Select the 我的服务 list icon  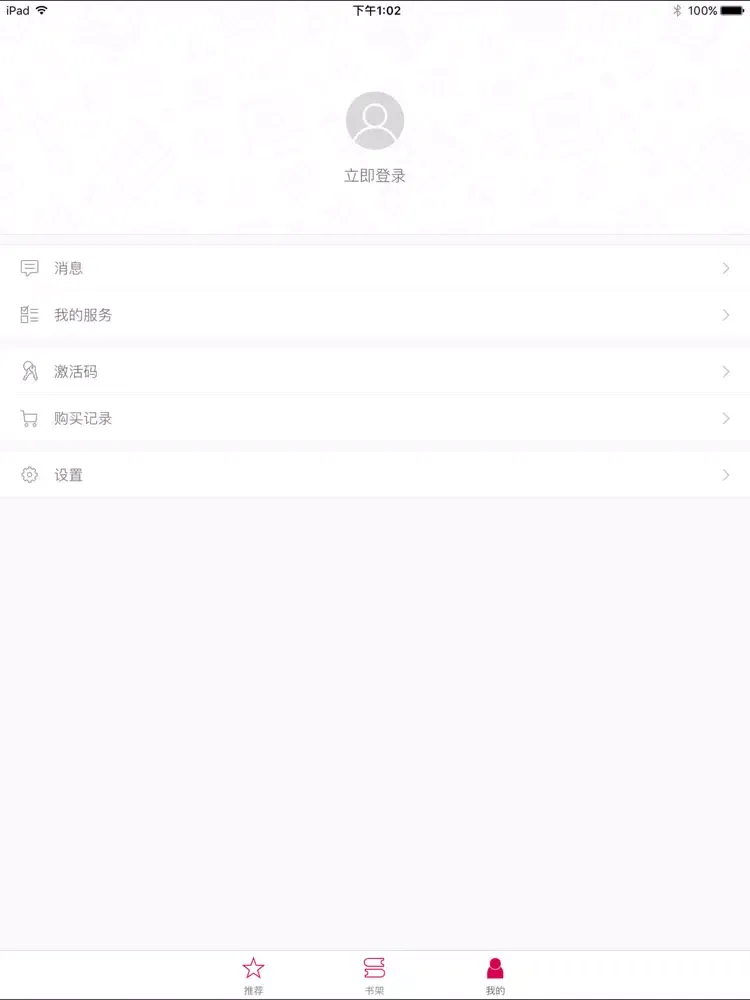tap(28, 314)
